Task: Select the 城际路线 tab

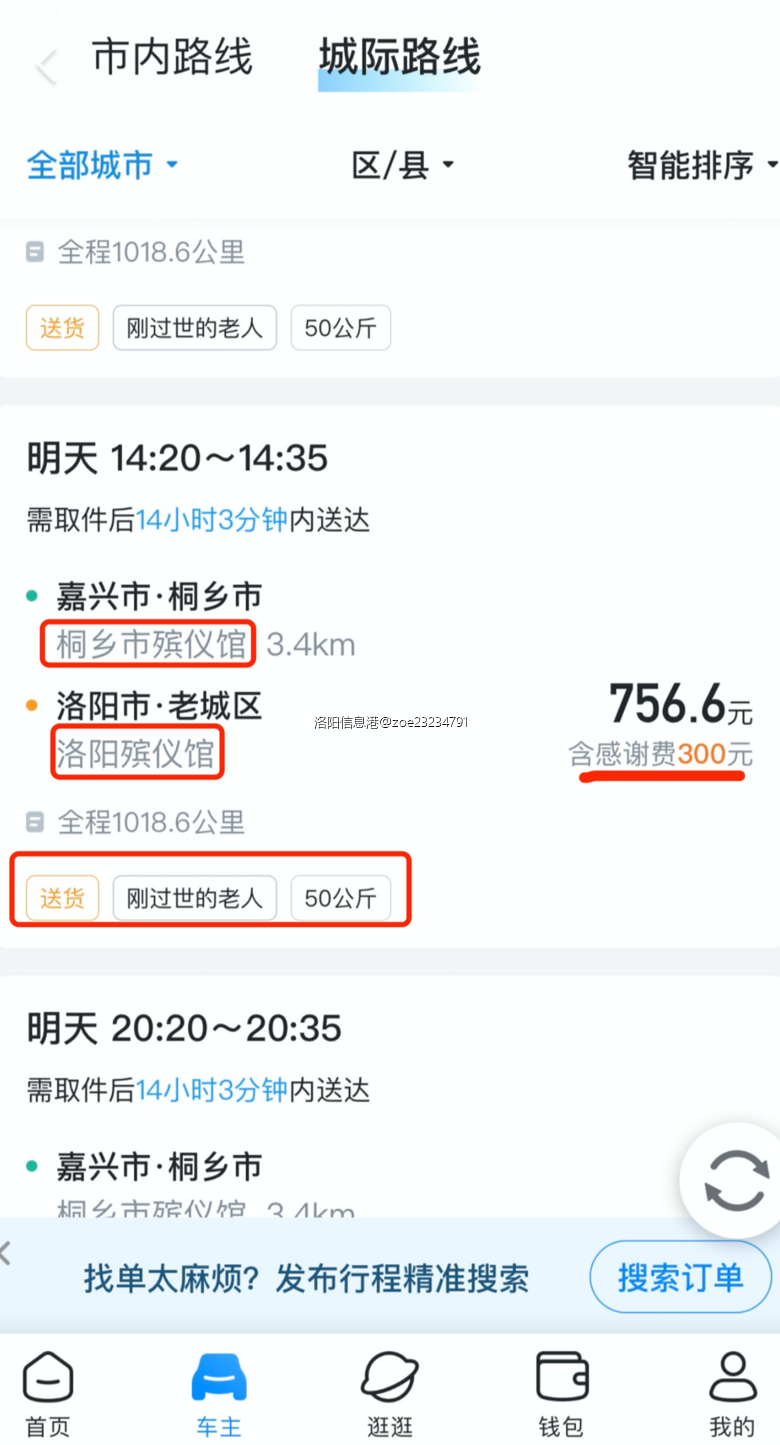Action: click(x=399, y=58)
